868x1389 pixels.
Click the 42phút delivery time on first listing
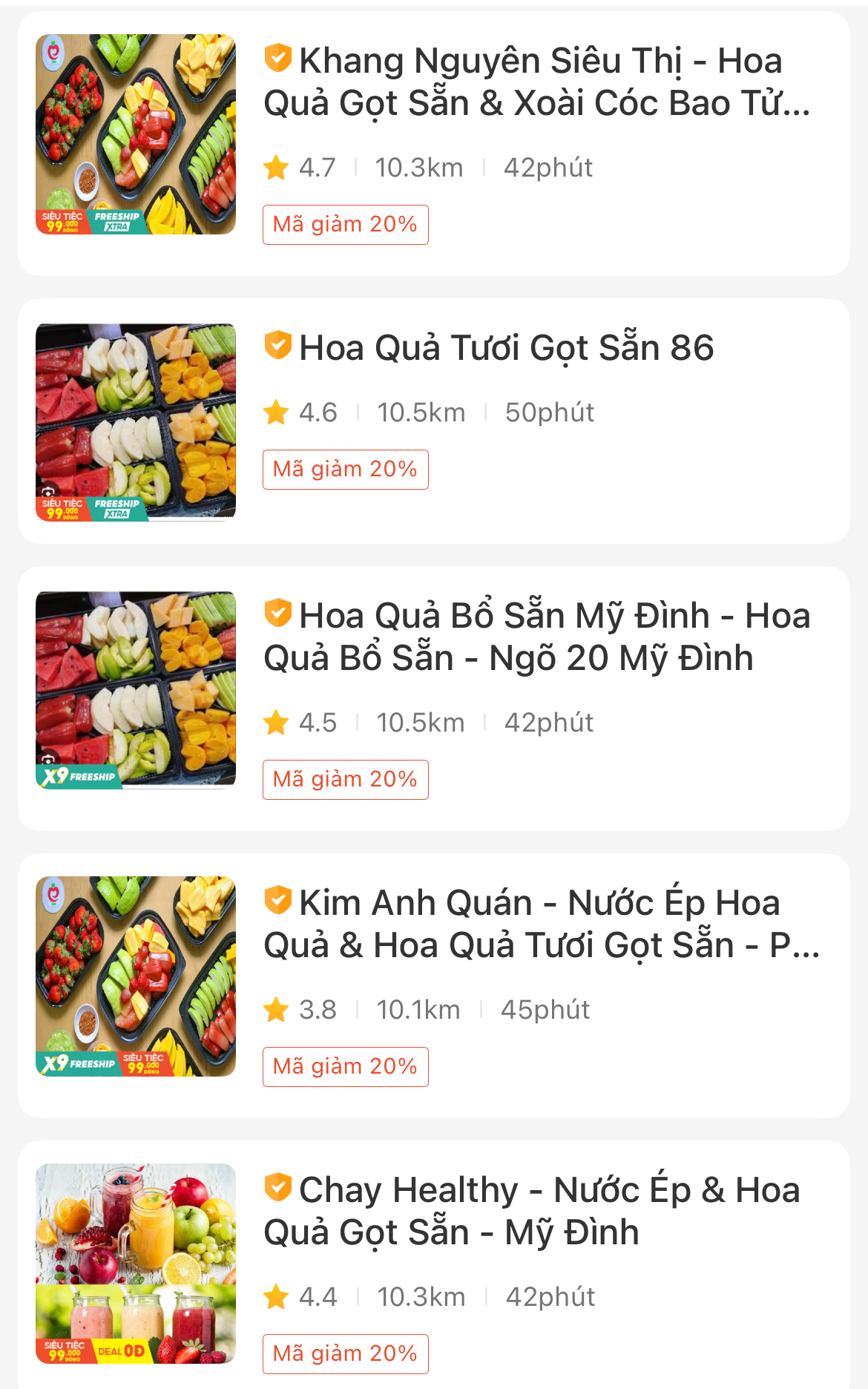[548, 167]
